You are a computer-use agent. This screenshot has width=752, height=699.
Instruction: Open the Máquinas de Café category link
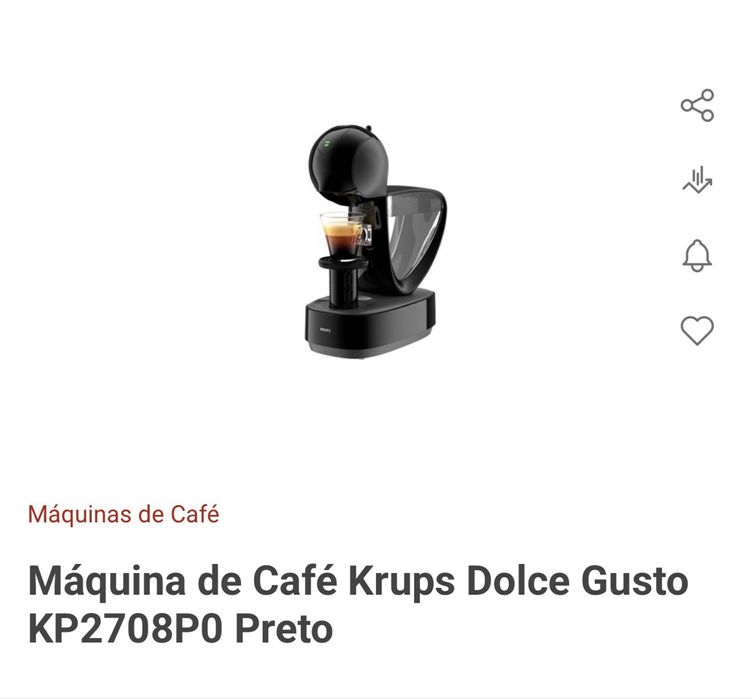pos(123,515)
